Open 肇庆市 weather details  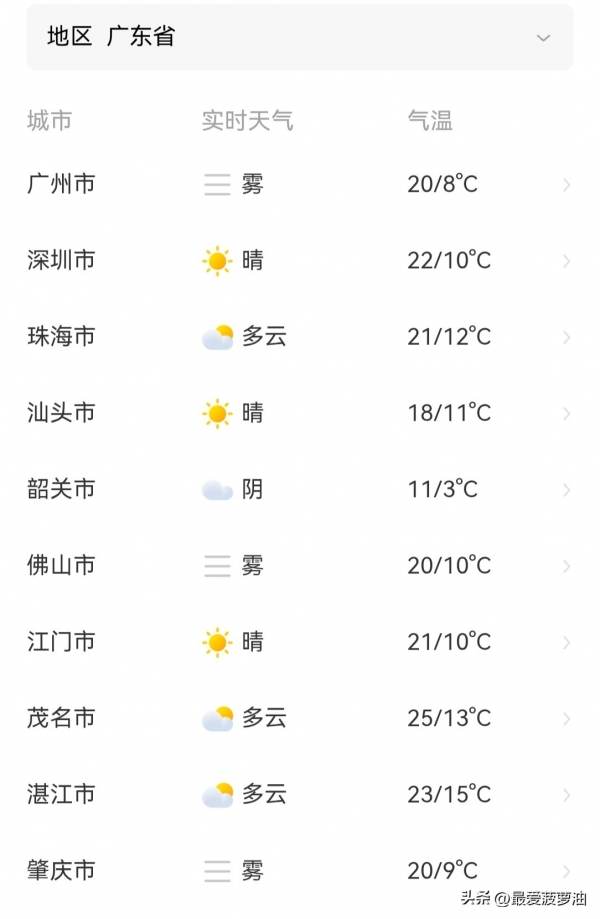pos(300,871)
